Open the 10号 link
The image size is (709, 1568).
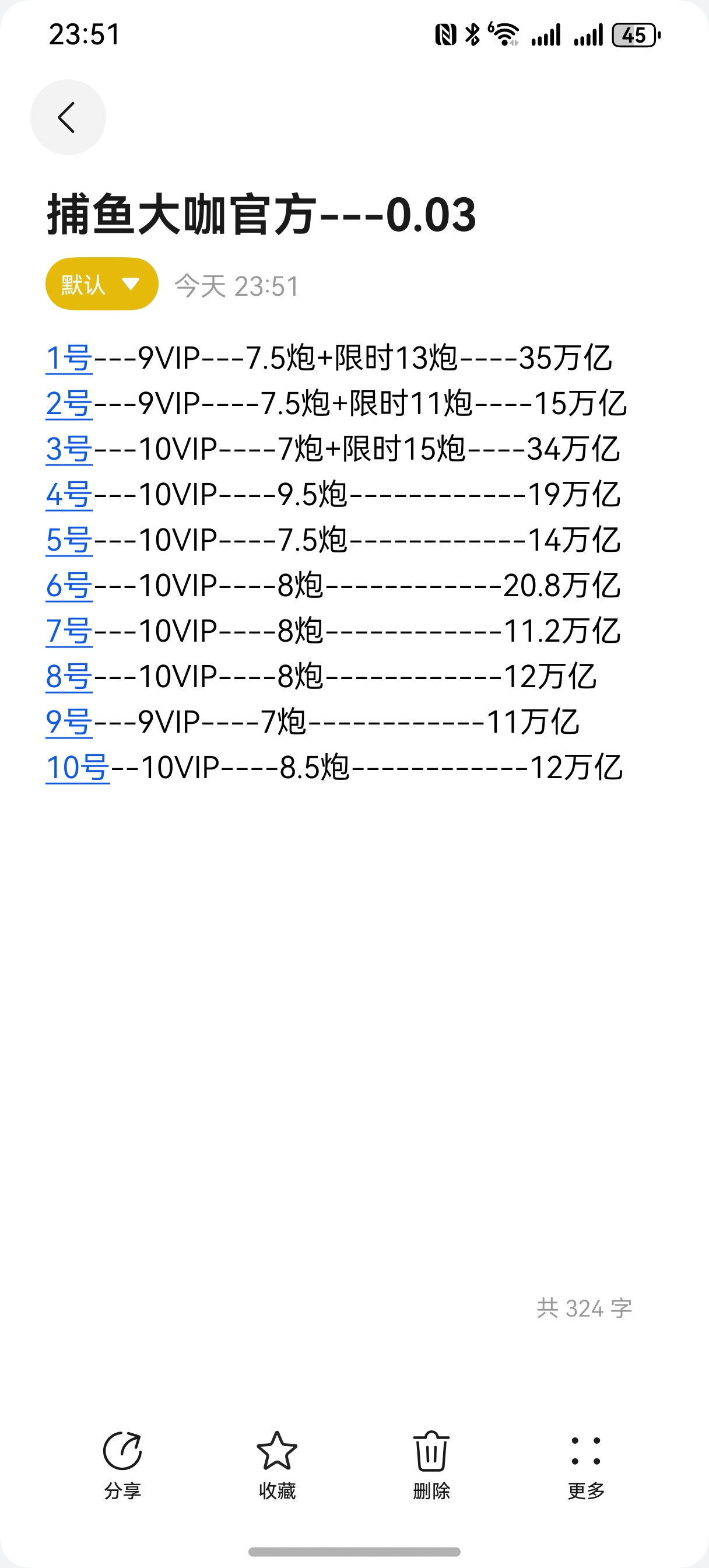coord(78,767)
